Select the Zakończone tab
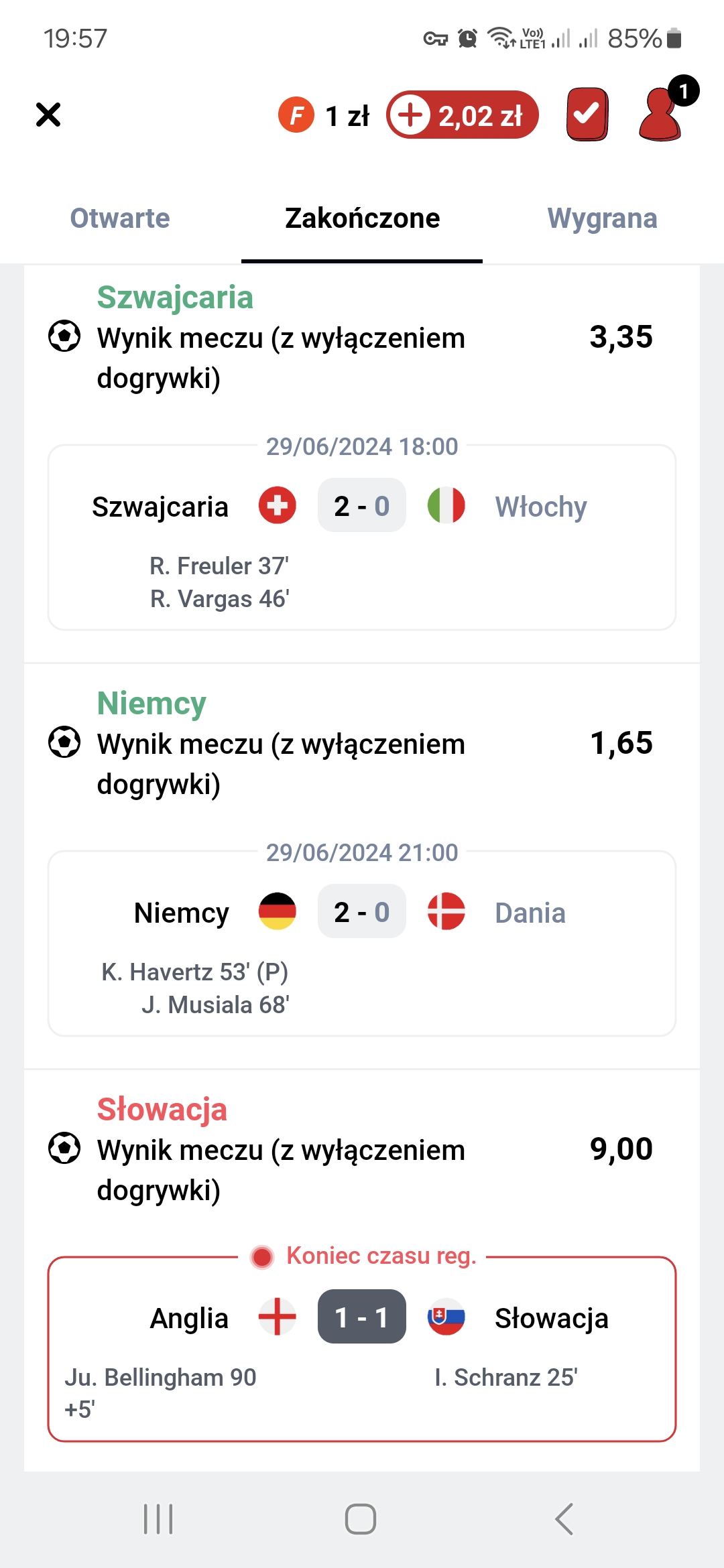 point(362,218)
